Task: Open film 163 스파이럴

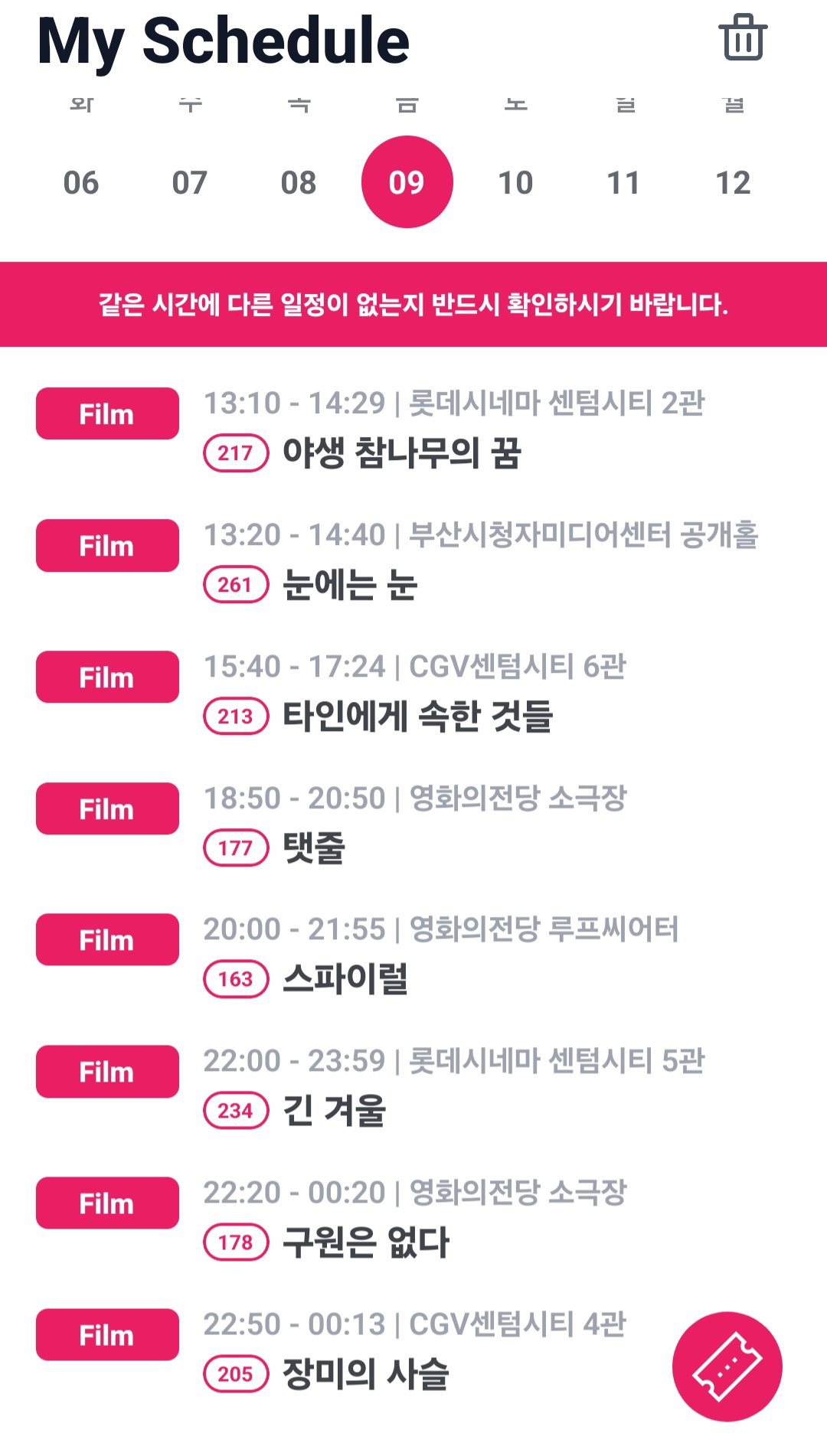Action: click(x=413, y=955)
